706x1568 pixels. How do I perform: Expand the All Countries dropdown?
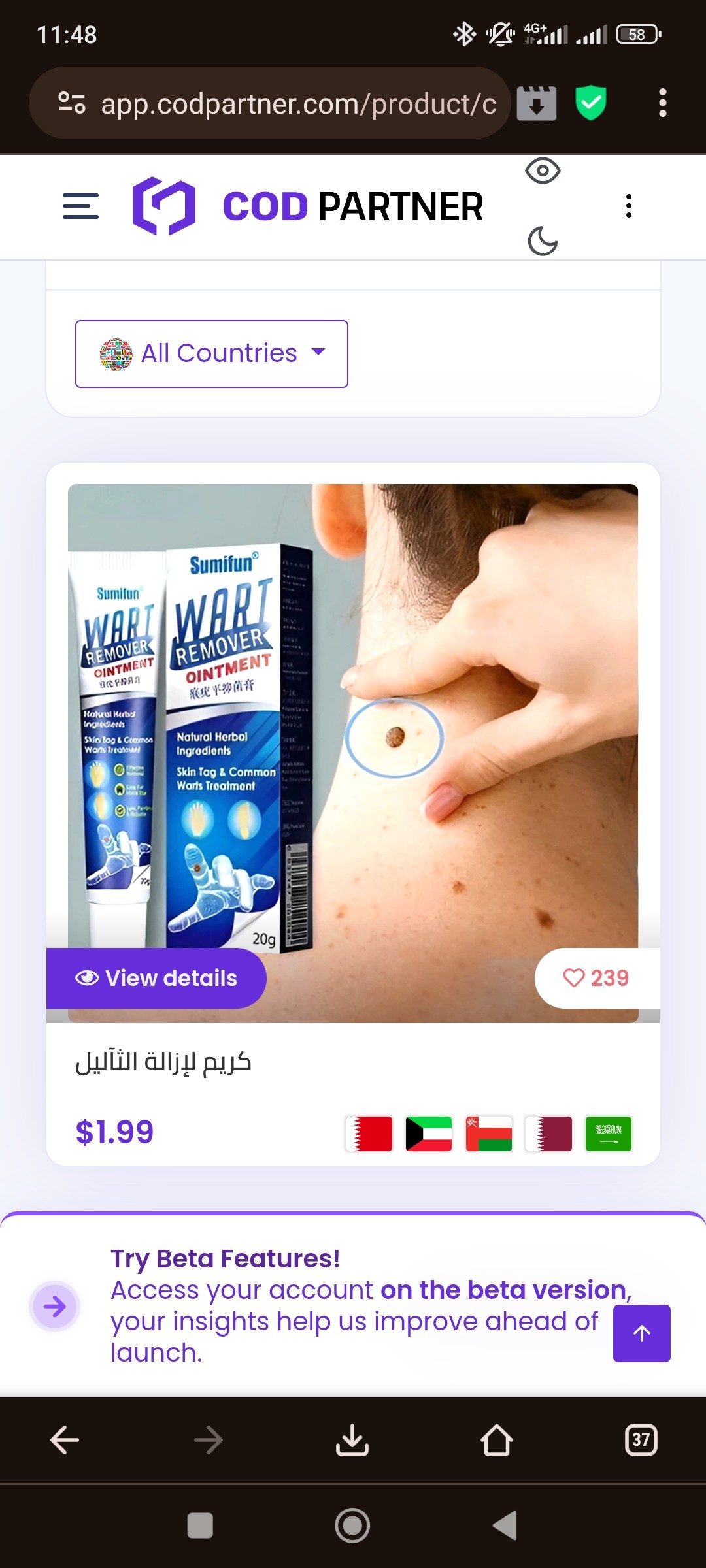(x=210, y=353)
